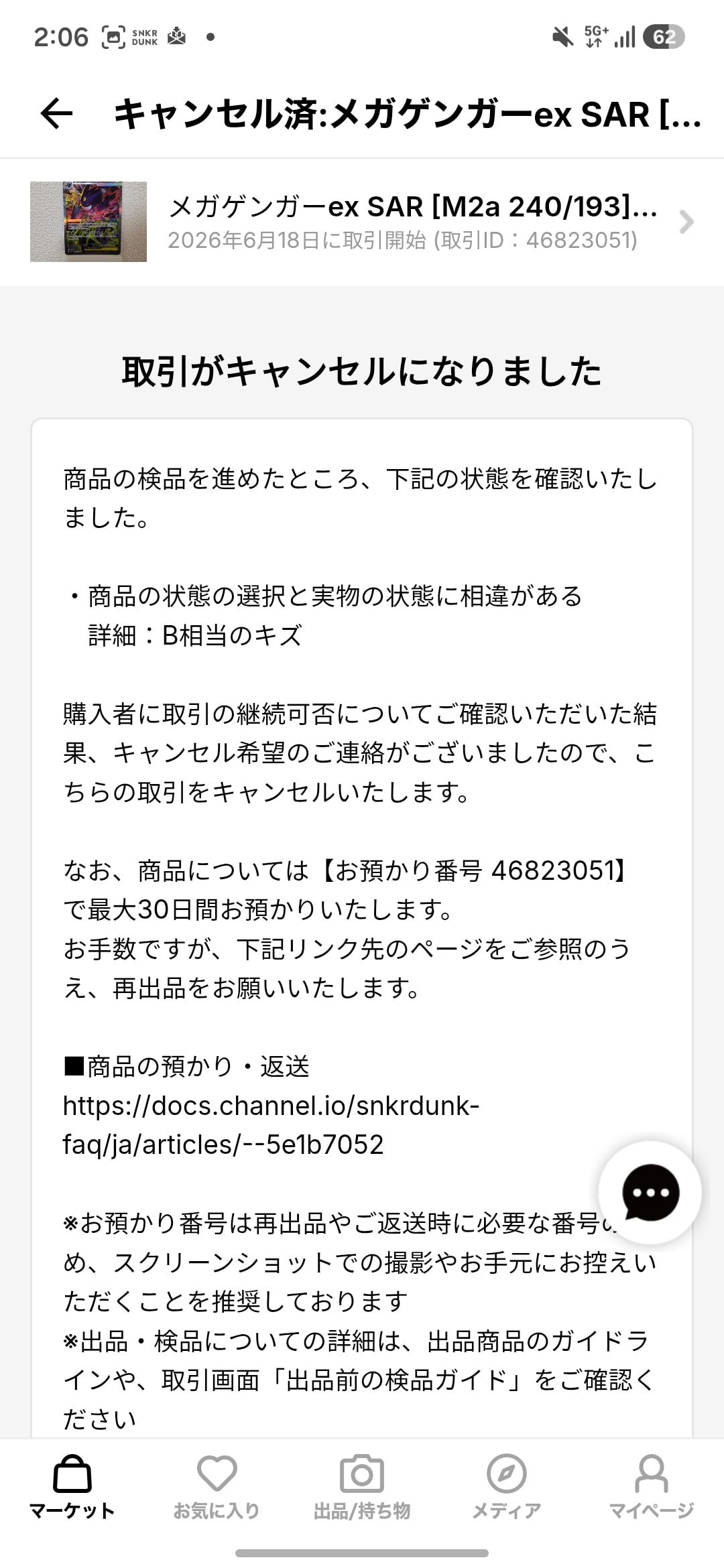Open the floating chat support bubble

click(x=650, y=1192)
